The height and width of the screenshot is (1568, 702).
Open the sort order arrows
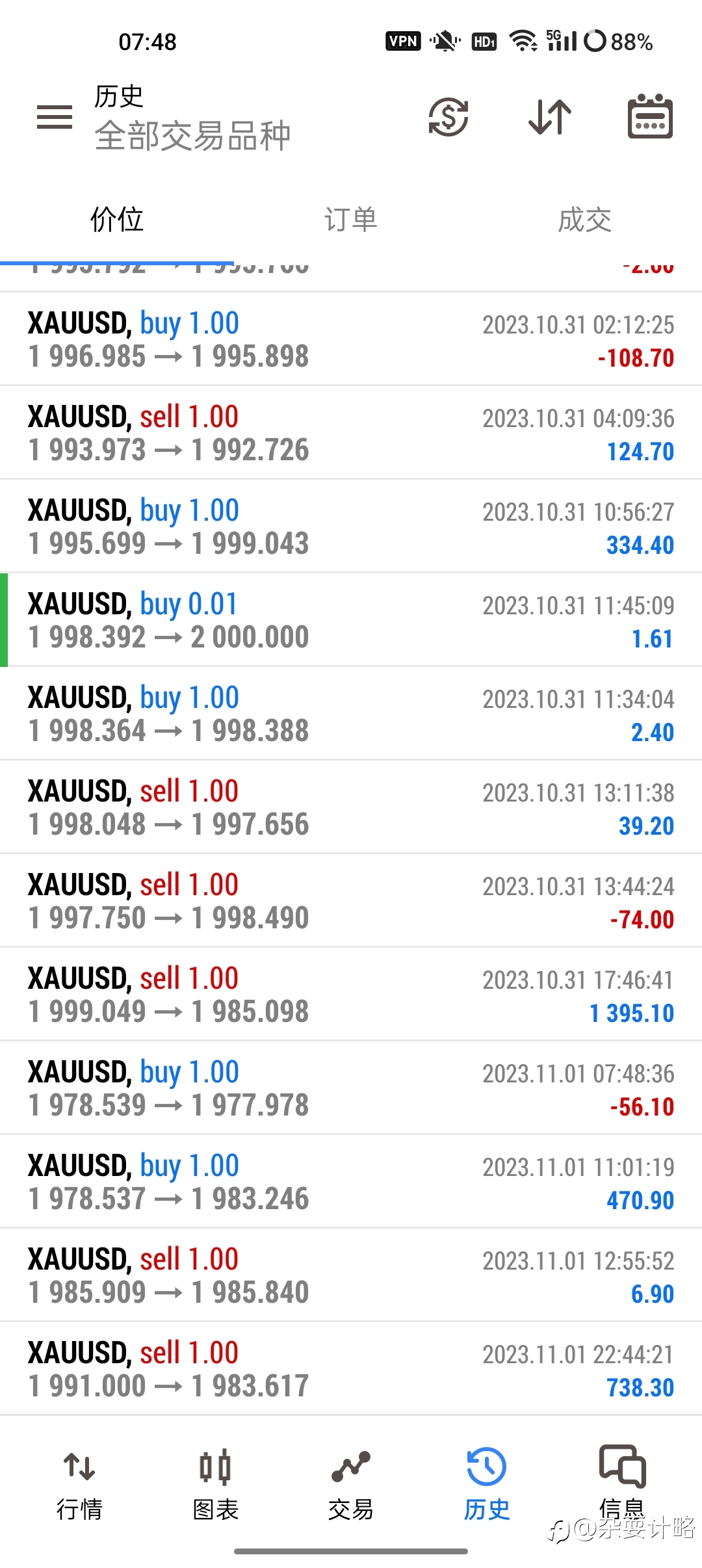[x=550, y=118]
